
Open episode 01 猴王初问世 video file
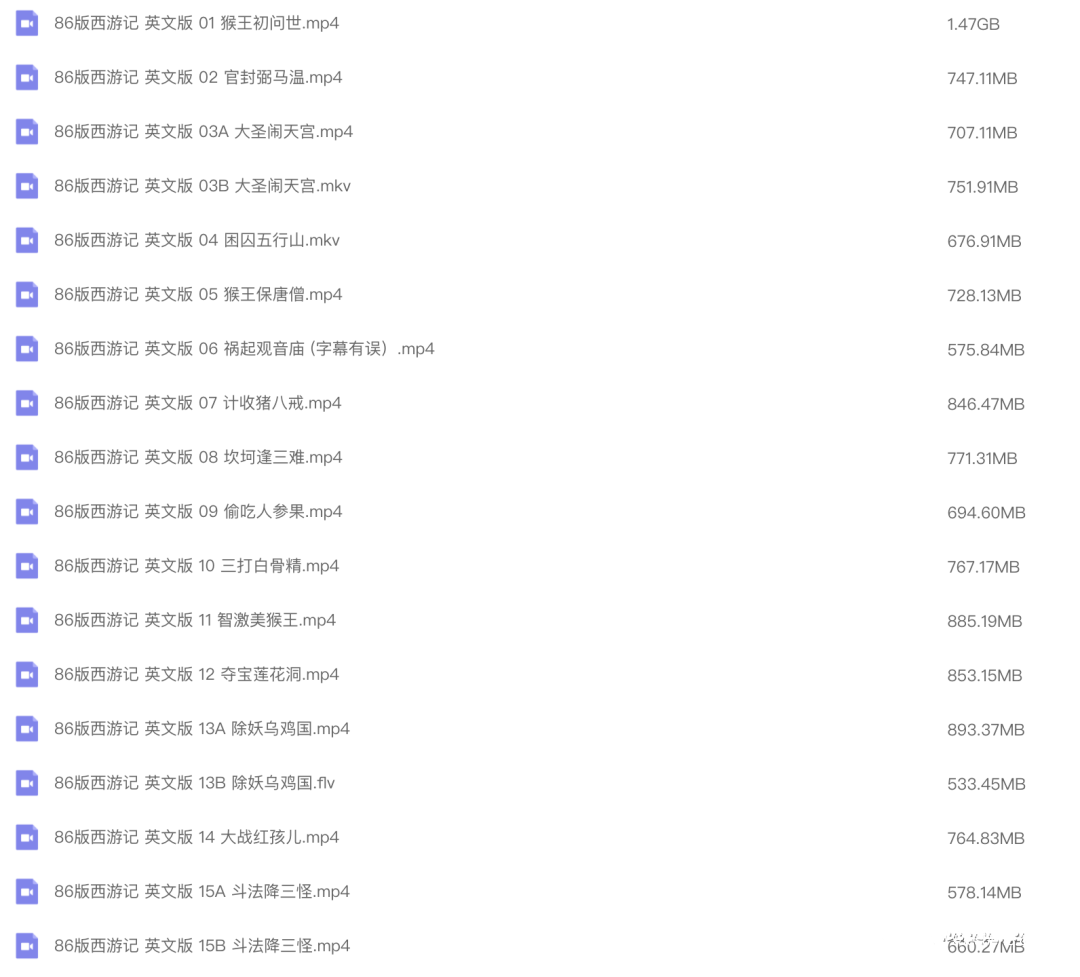point(197,23)
